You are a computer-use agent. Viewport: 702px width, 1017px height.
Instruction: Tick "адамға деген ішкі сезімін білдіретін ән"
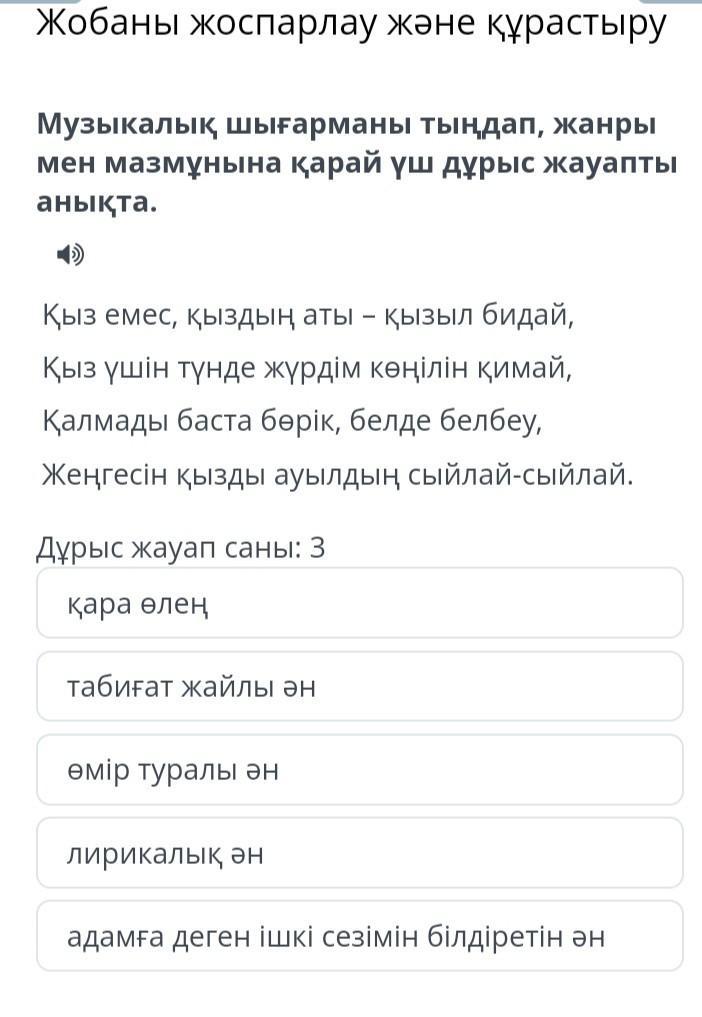(359, 936)
